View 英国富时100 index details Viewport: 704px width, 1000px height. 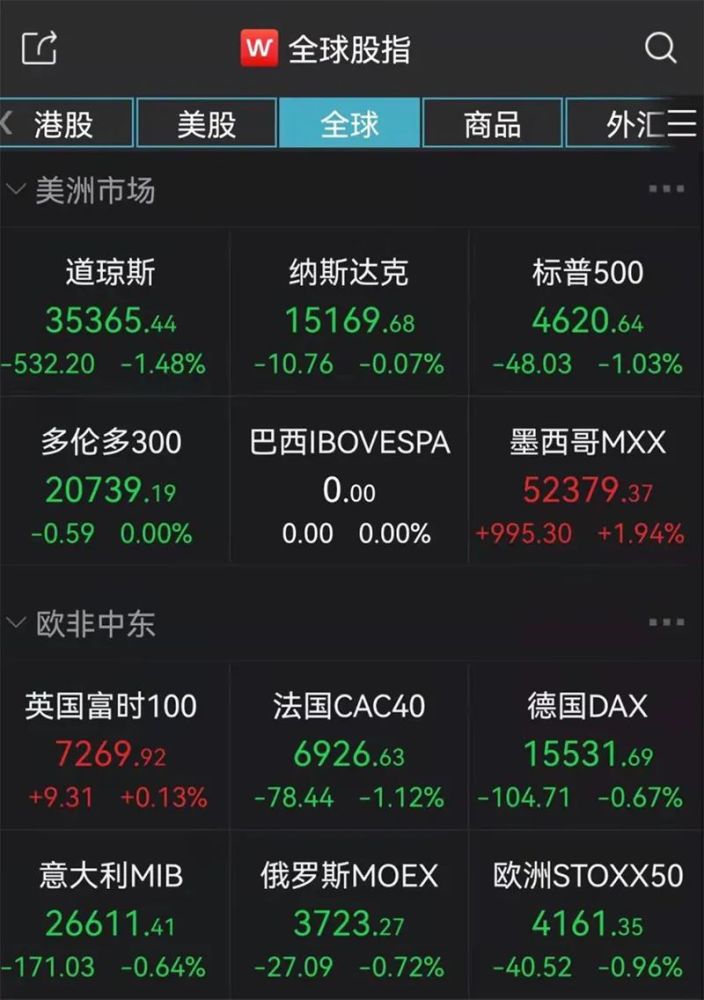(x=112, y=750)
